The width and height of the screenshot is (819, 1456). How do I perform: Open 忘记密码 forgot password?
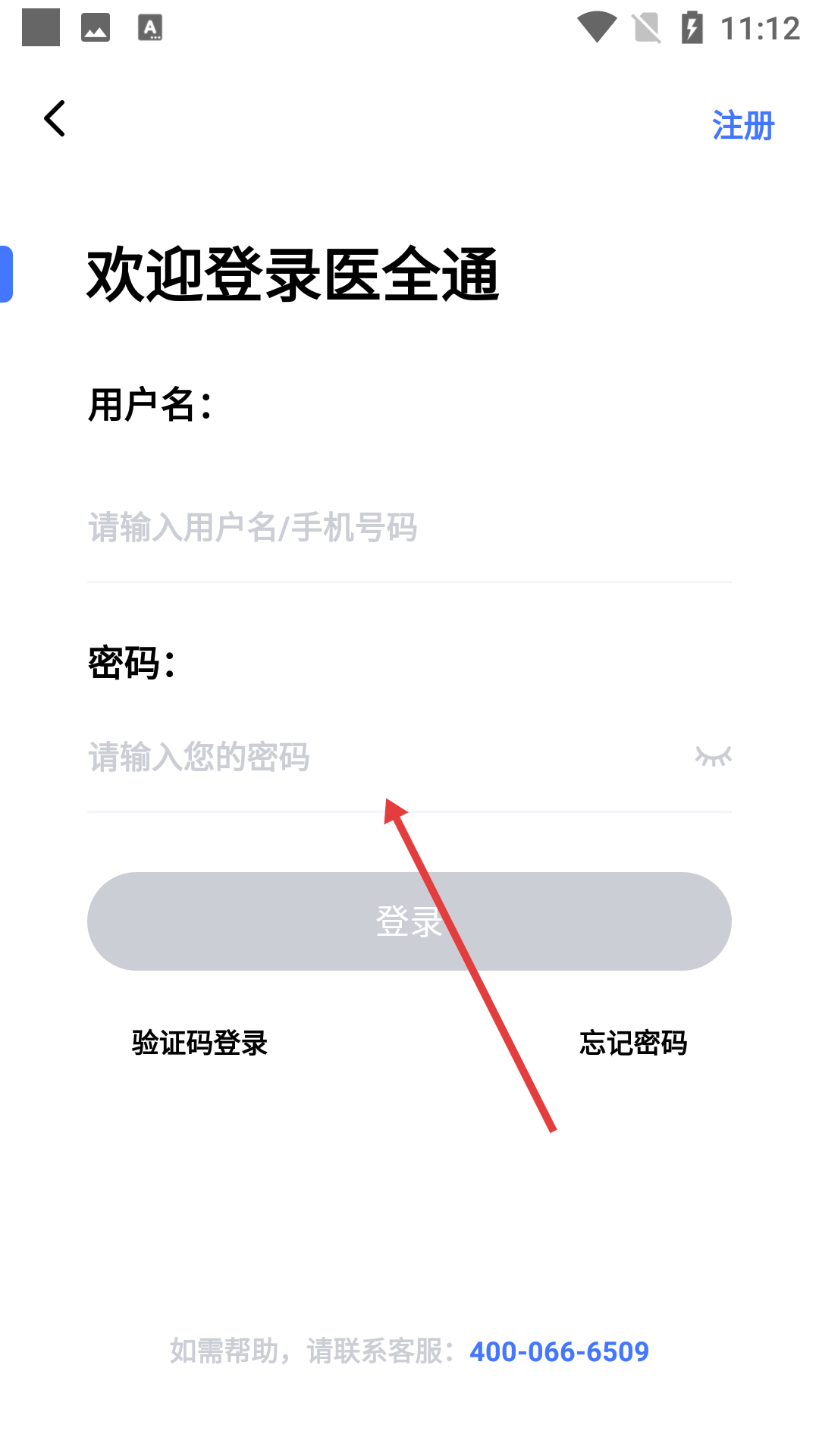point(633,1043)
